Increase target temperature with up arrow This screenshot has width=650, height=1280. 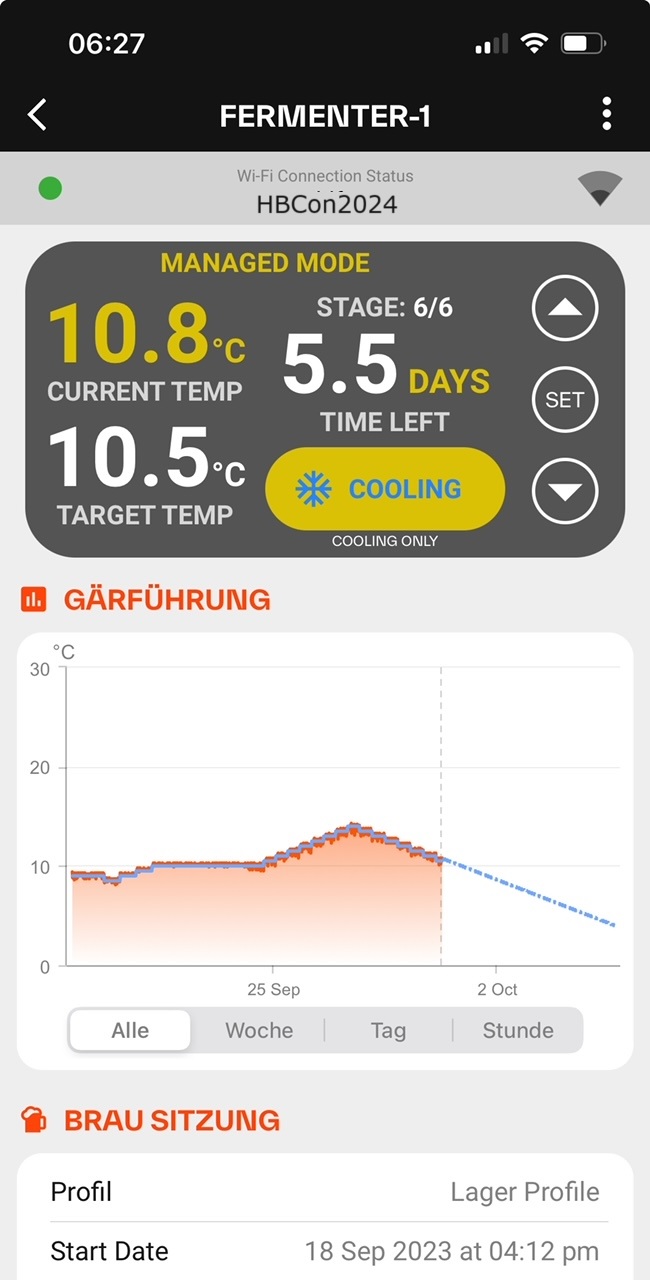[x=565, y=309]
